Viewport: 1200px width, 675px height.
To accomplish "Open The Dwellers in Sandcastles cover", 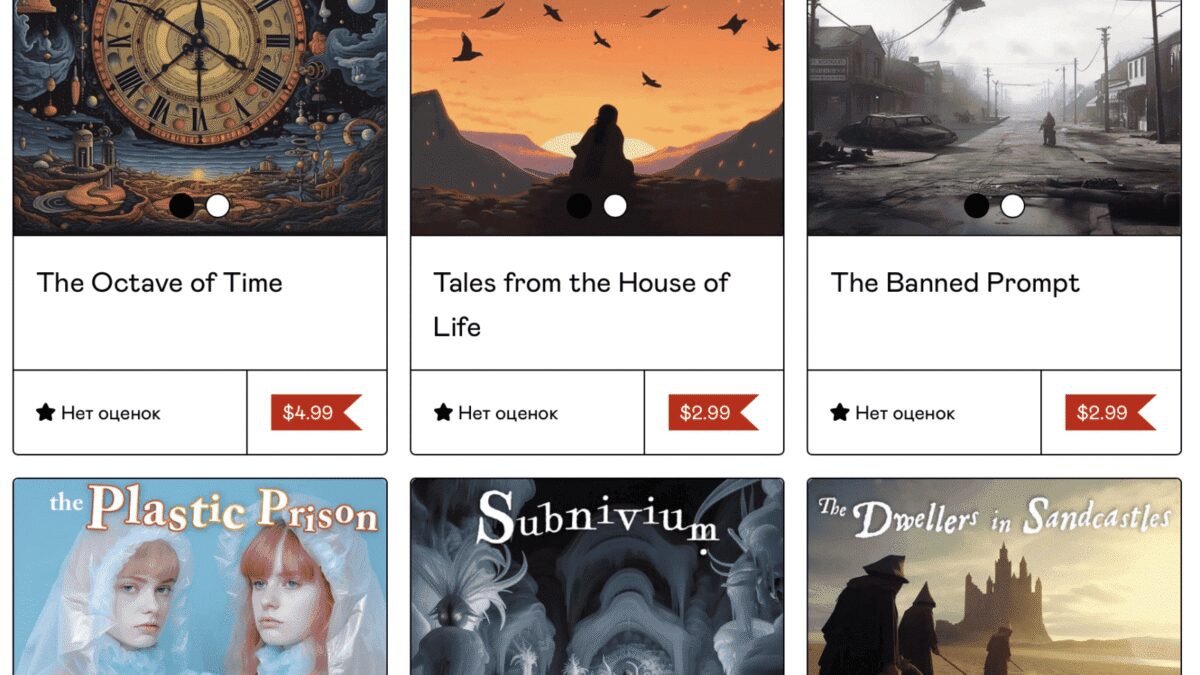I will (994, 577).
